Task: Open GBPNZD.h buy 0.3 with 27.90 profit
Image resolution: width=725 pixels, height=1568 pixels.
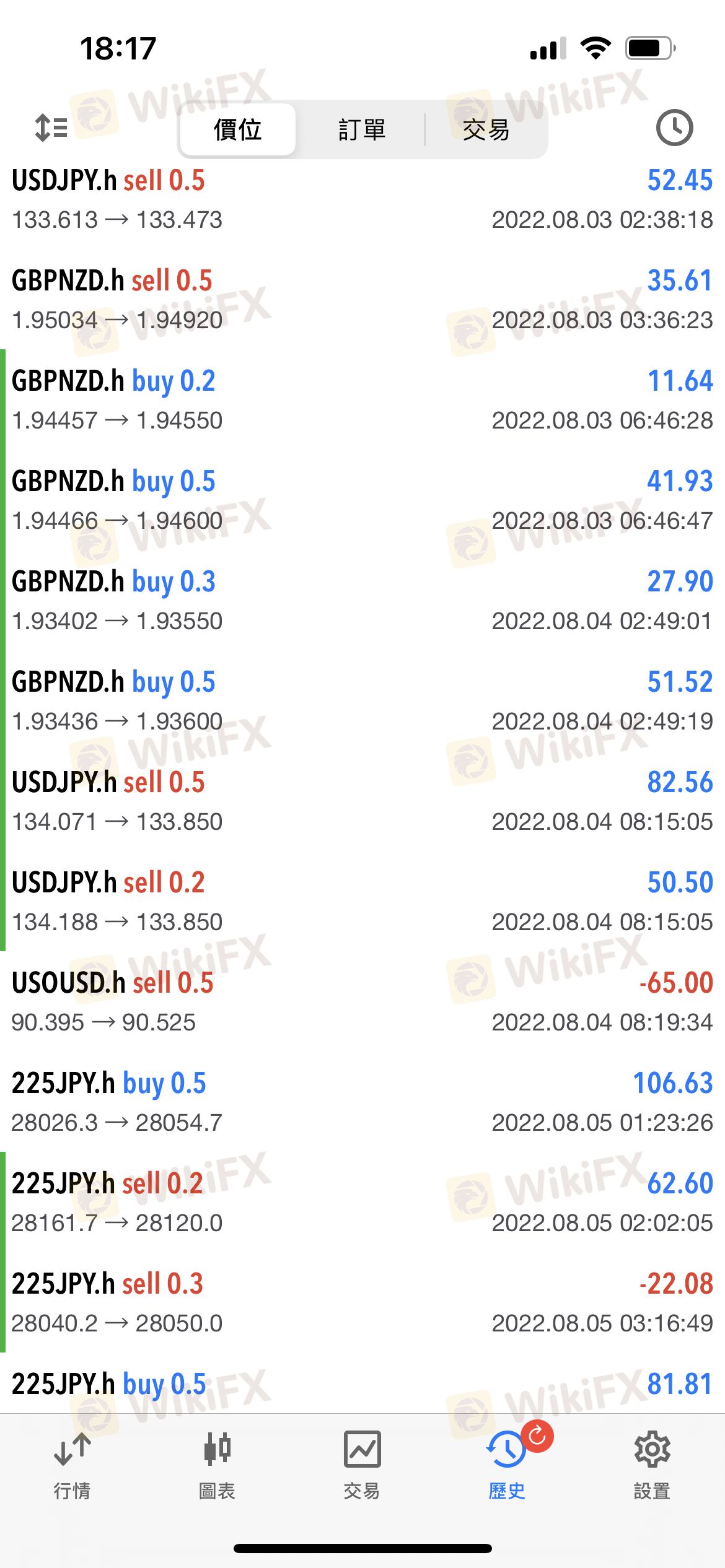Action: pyautogui.click(x=362, y=601)
